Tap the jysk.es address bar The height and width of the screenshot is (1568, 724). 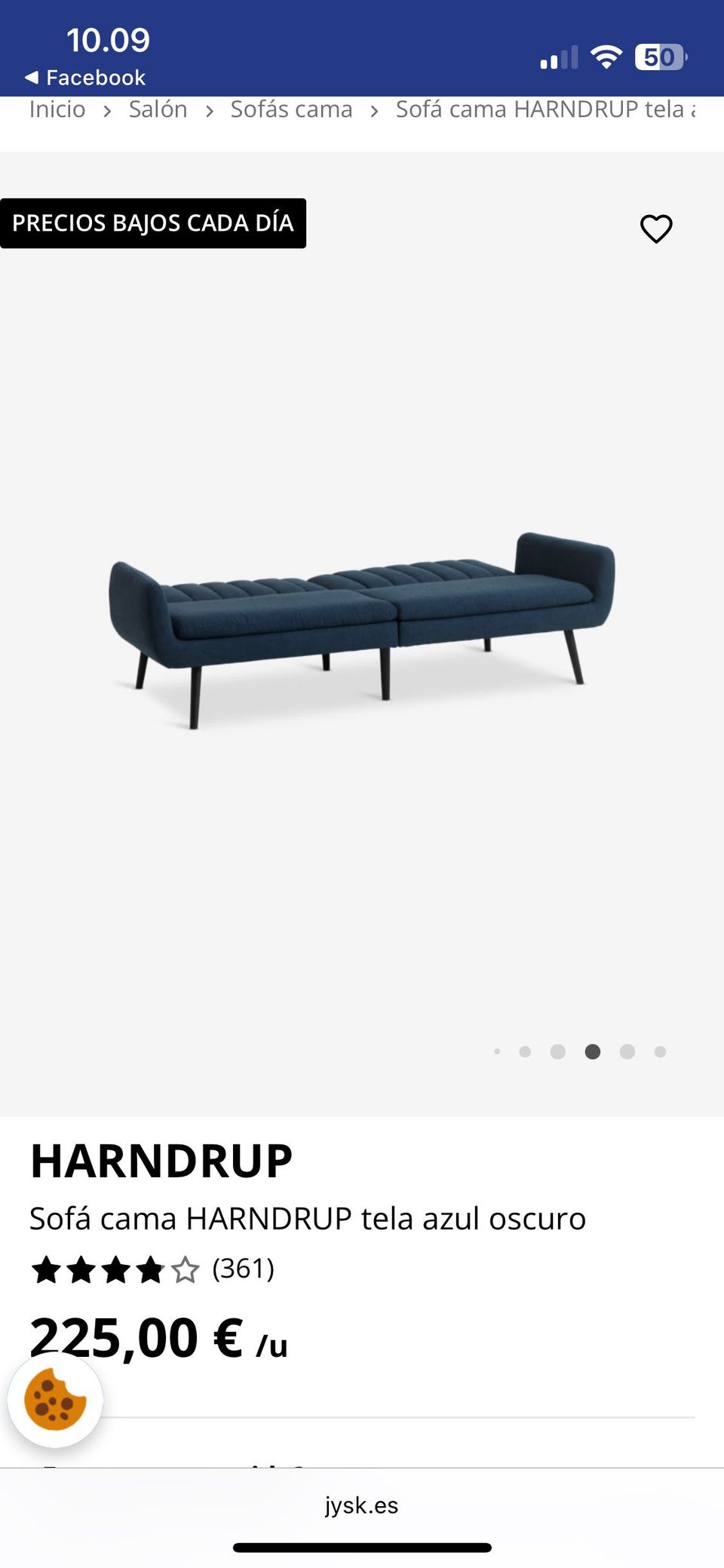click(362, 1505)
